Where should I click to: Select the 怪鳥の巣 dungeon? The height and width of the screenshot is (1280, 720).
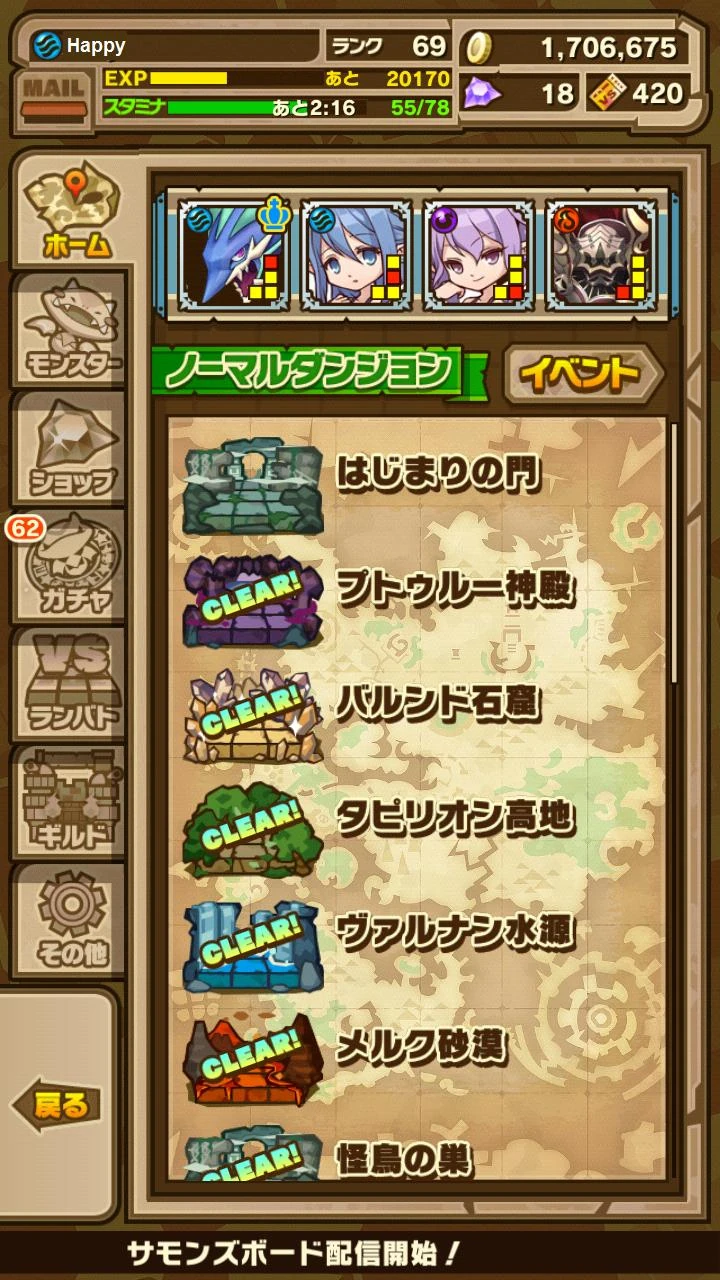point(420,1160)
